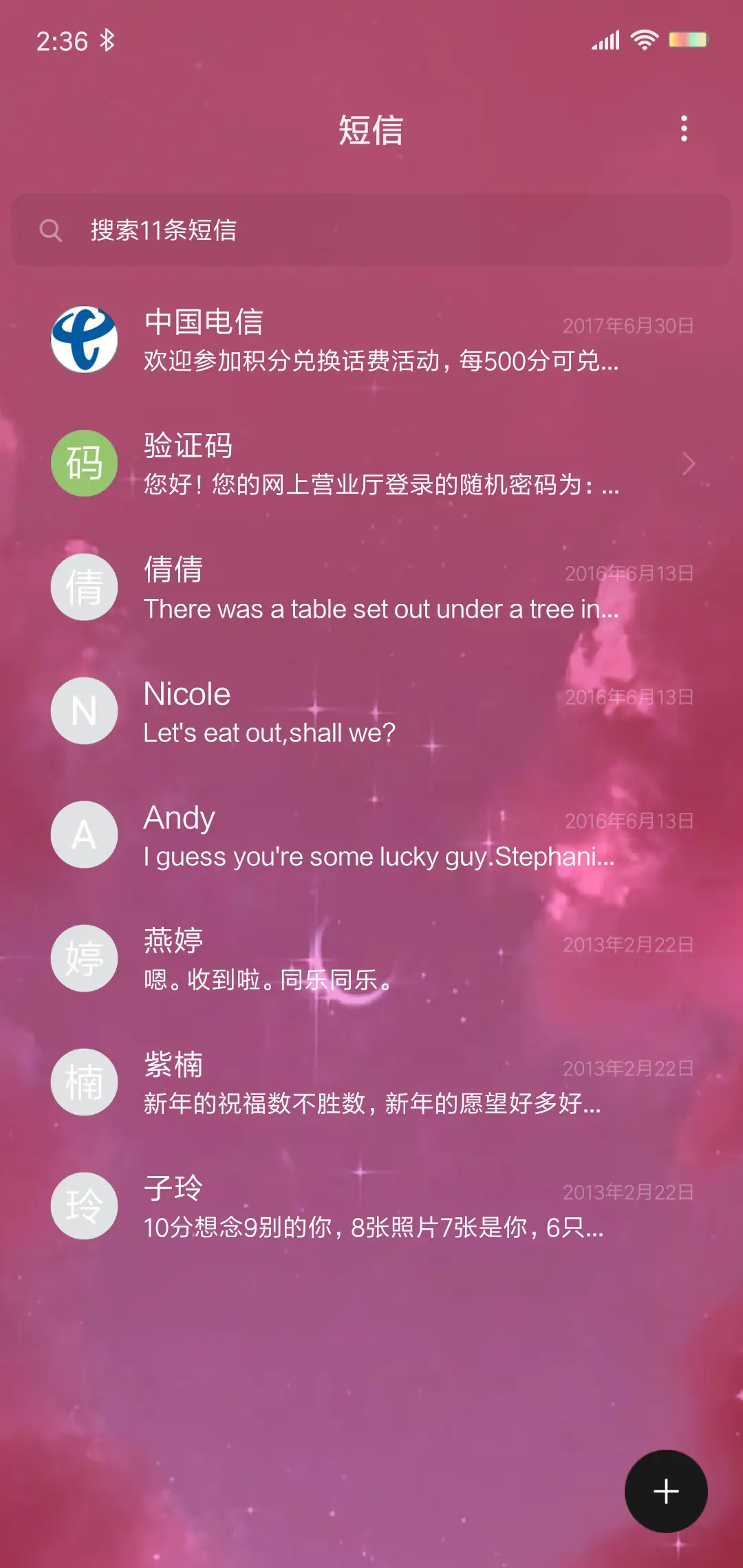
Task: Open Nicole's message thread
Action: [x=371, y=712]
